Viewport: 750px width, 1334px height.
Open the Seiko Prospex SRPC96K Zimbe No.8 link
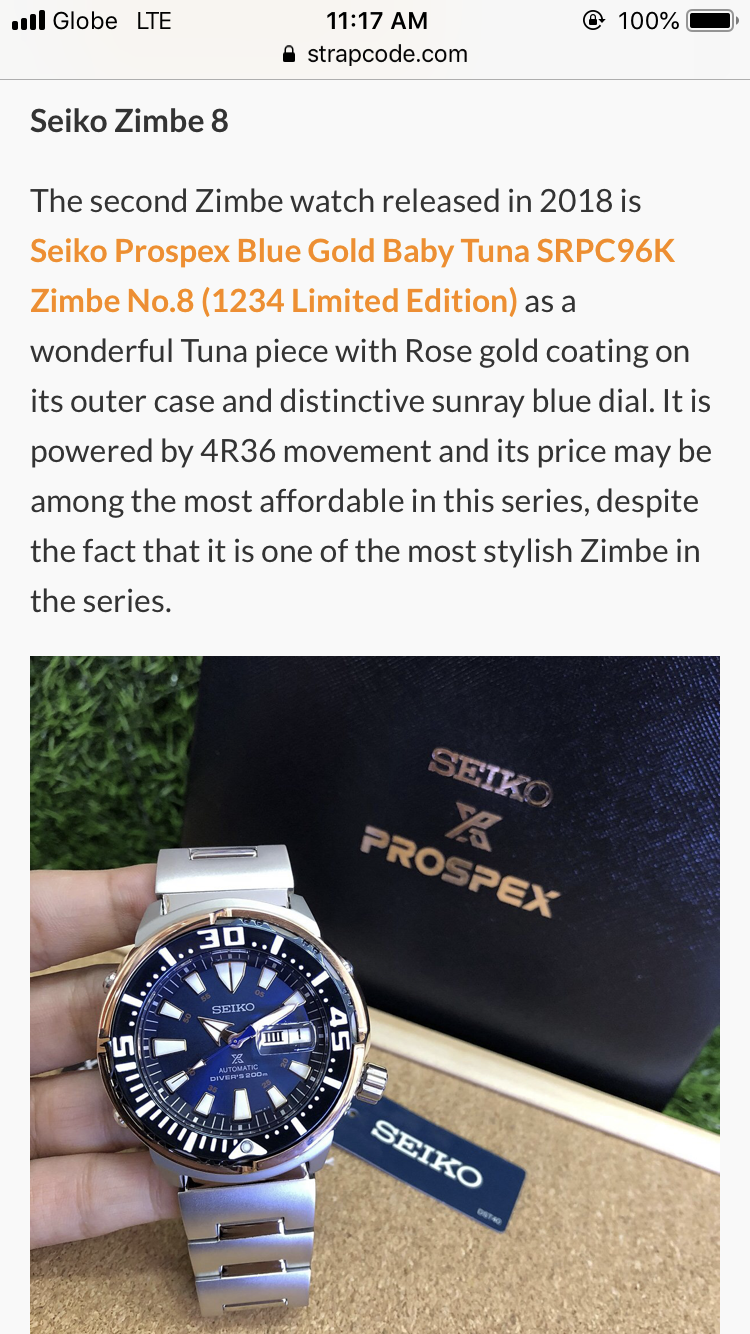pyautogui.click(x=352, y=251)
